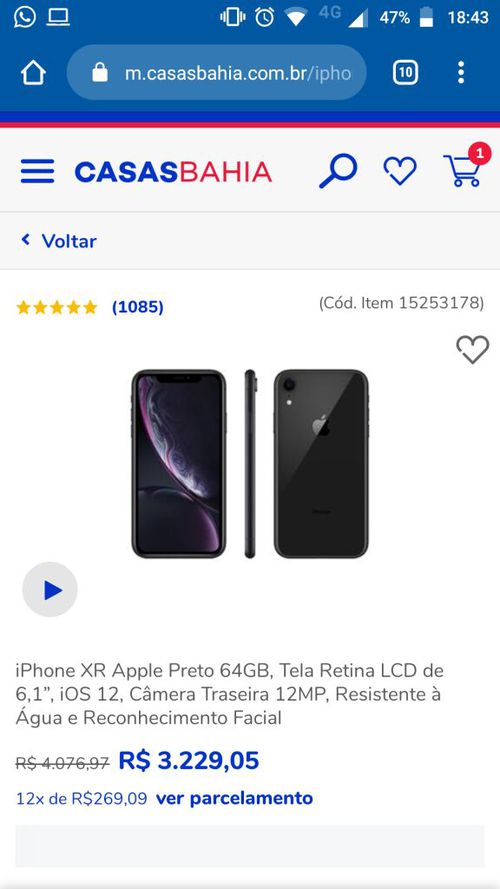Viewport: 500px width, 889px height.
Task: Open the browser tab switcher
Action: tap(405, 73)
